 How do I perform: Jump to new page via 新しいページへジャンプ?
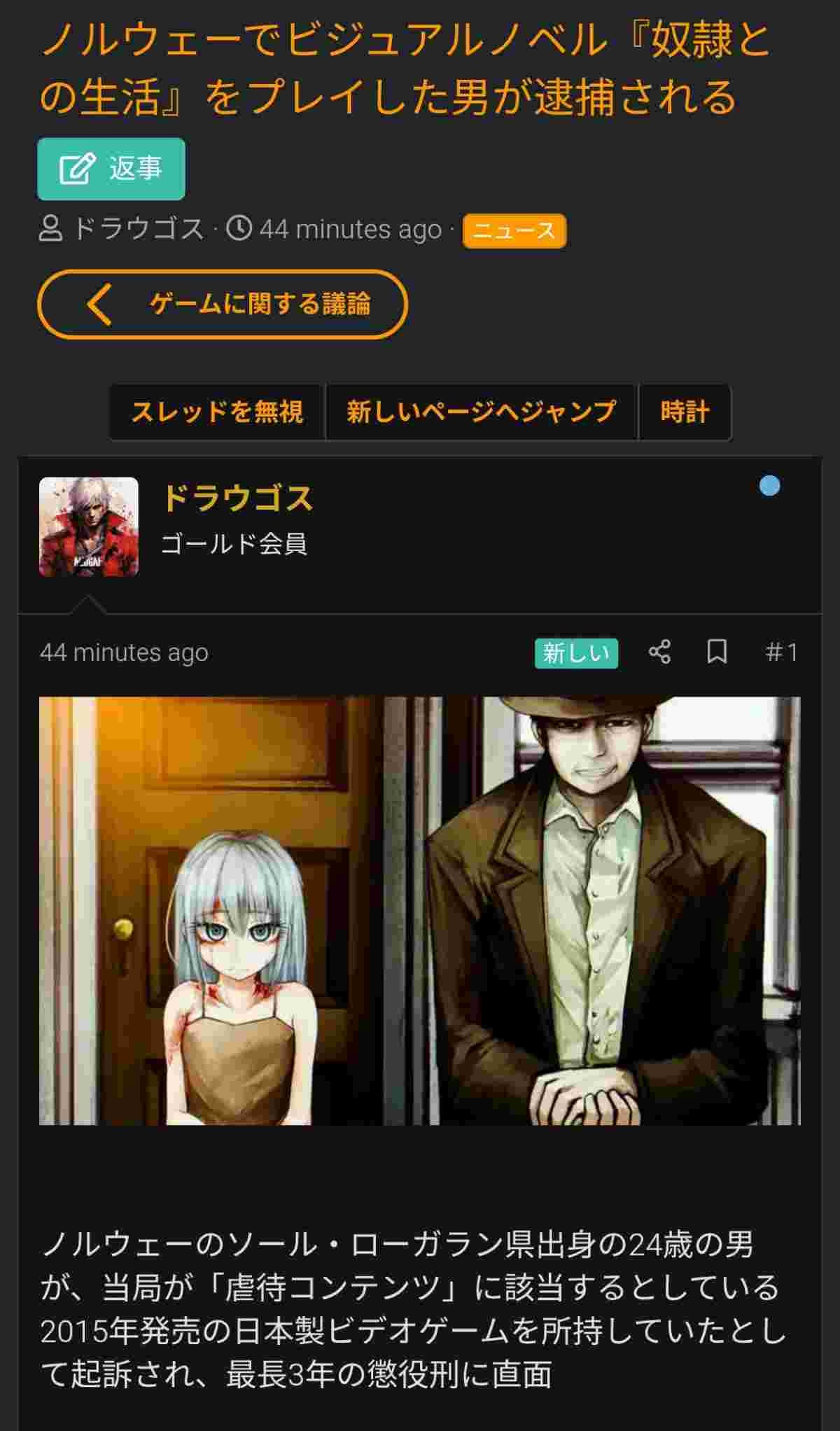(x=482, y=412)
